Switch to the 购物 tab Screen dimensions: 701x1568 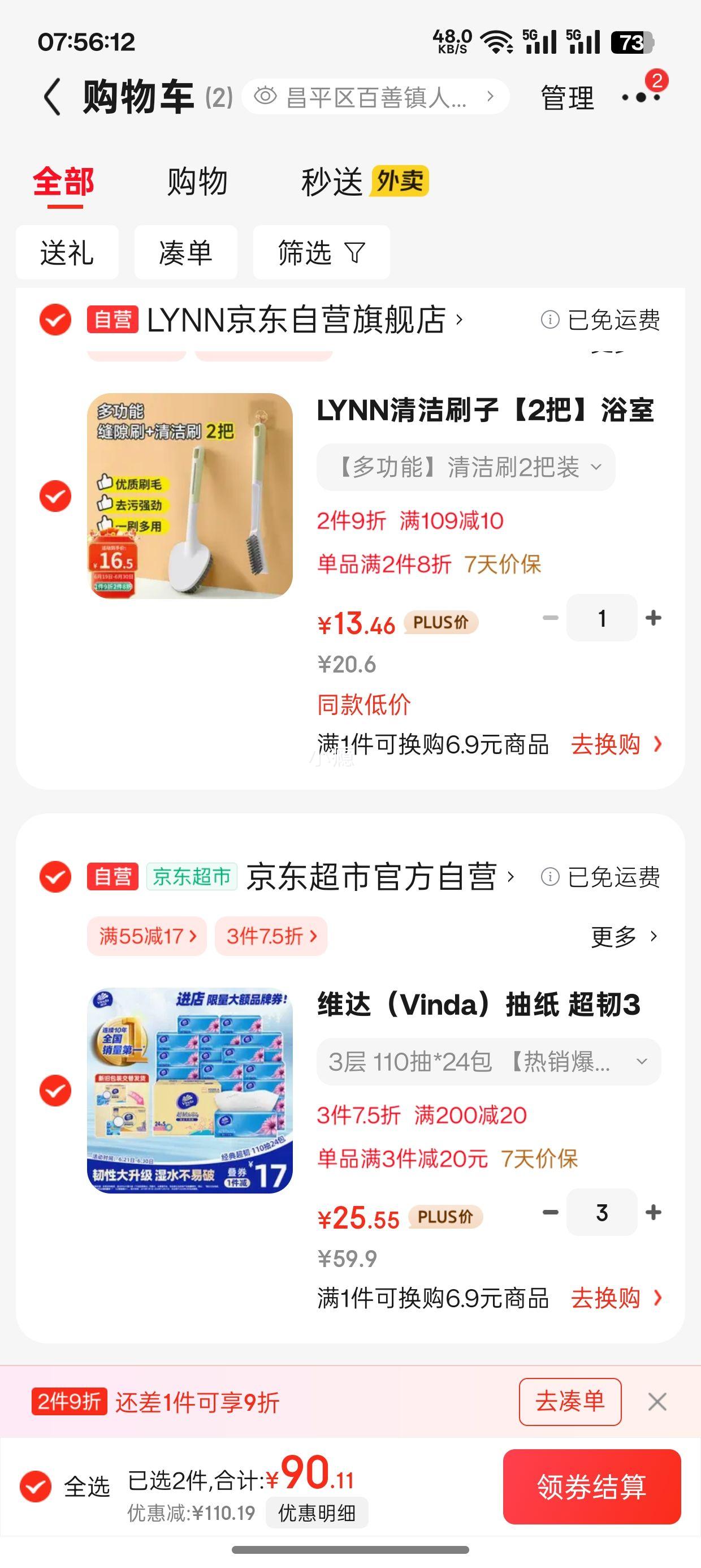pos(197,182)
